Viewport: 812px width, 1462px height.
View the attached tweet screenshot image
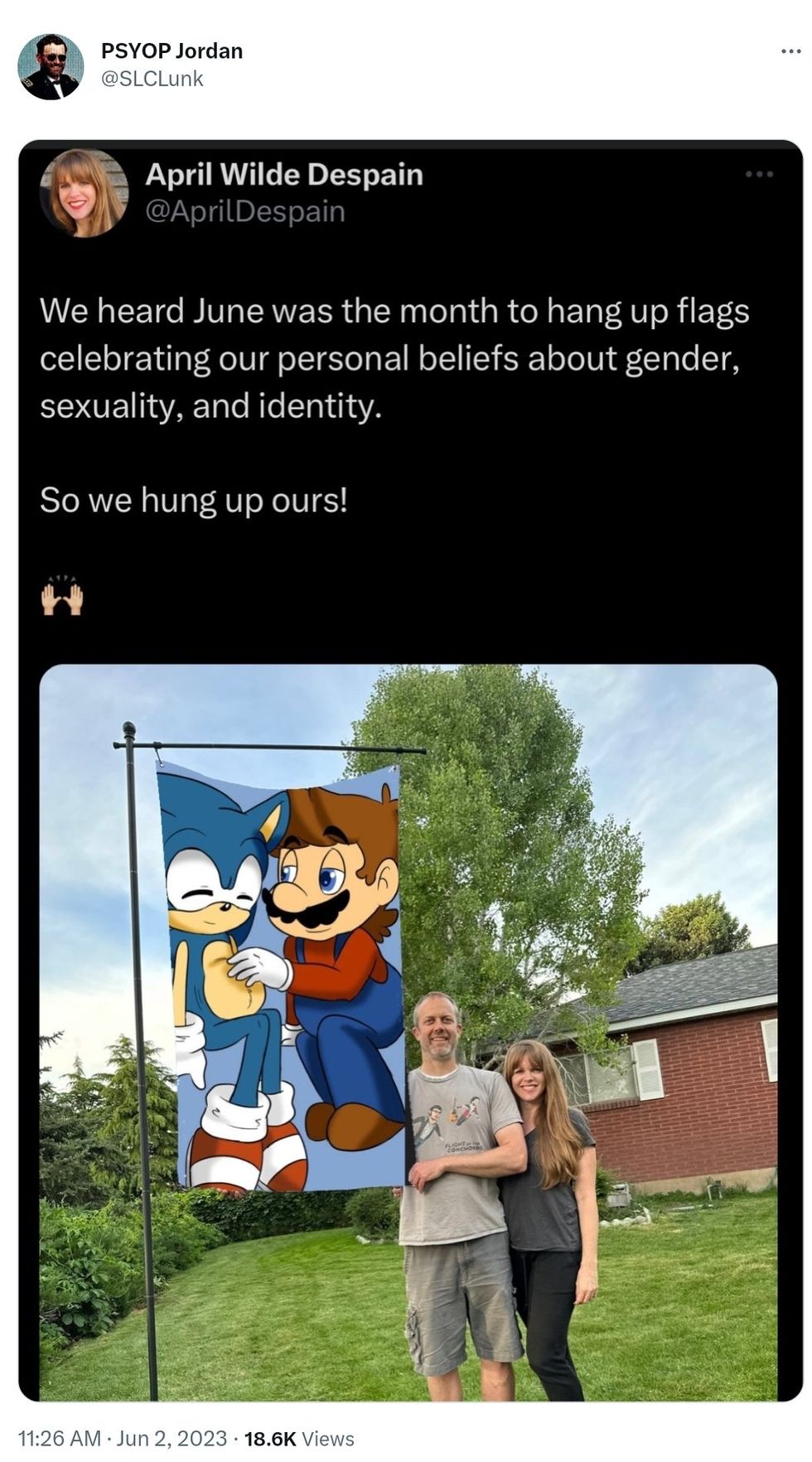coord(410,771)
